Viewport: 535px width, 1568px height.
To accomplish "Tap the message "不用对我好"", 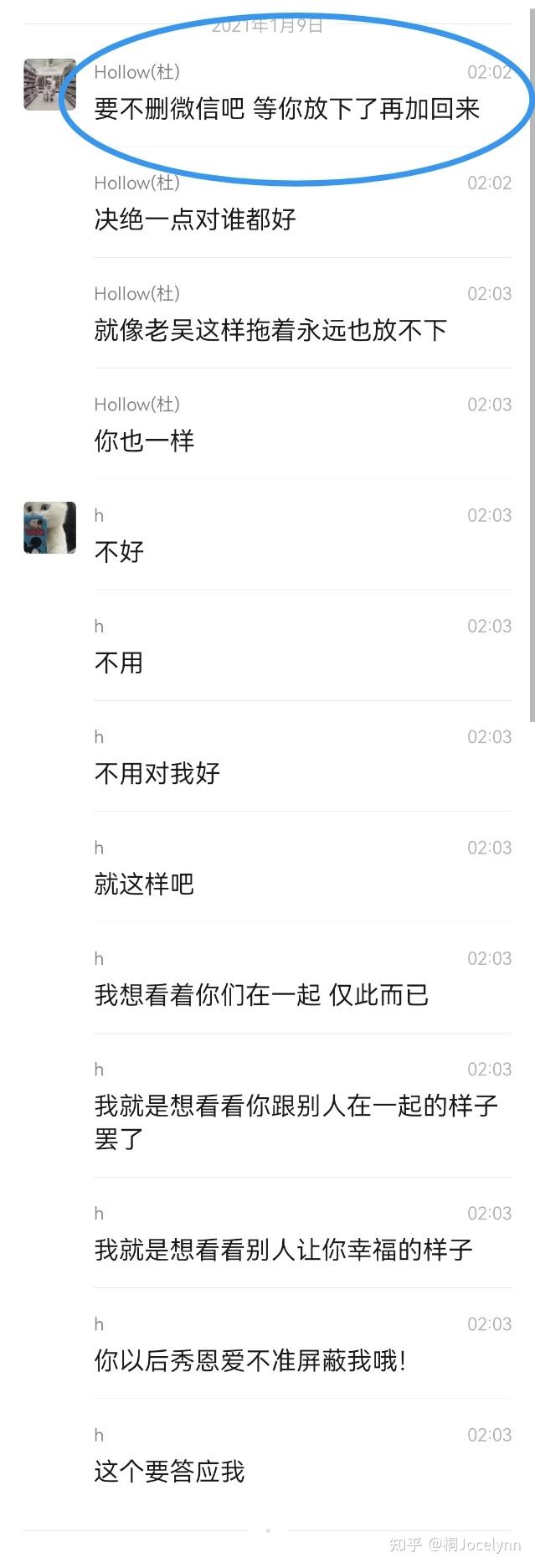I will (x=157, y=773).
